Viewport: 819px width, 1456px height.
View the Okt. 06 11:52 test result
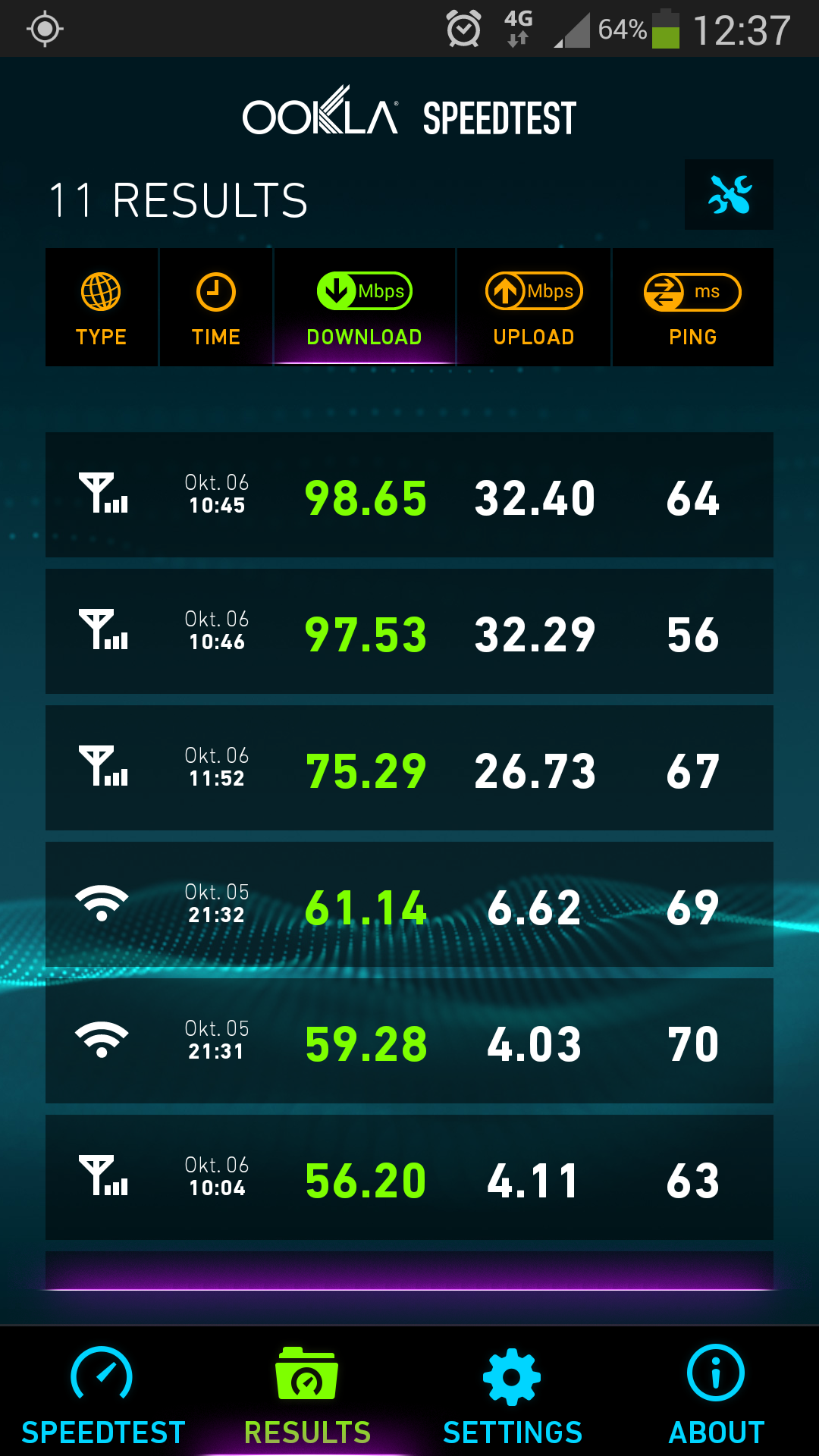409,768
